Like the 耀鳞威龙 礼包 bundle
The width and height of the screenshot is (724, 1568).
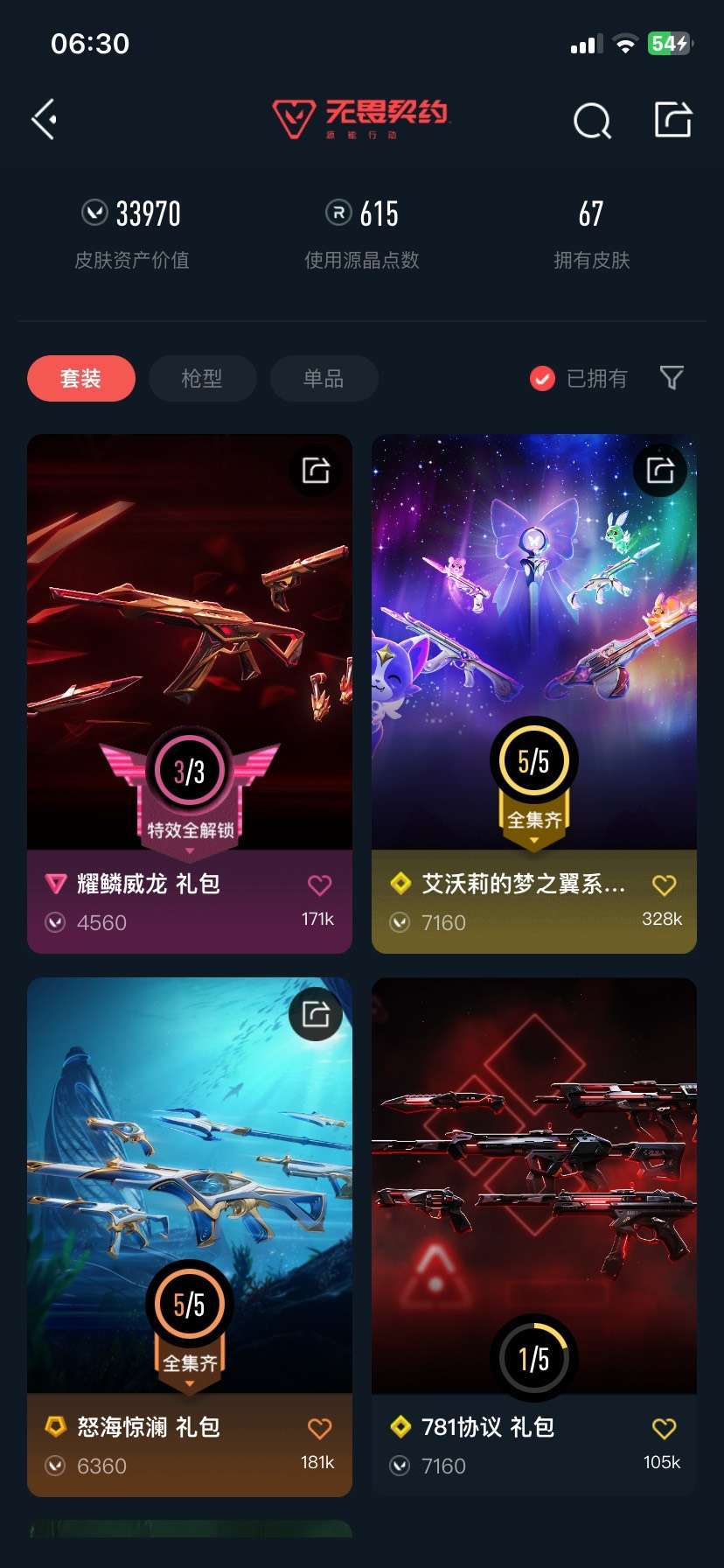[x=320, y=885]
